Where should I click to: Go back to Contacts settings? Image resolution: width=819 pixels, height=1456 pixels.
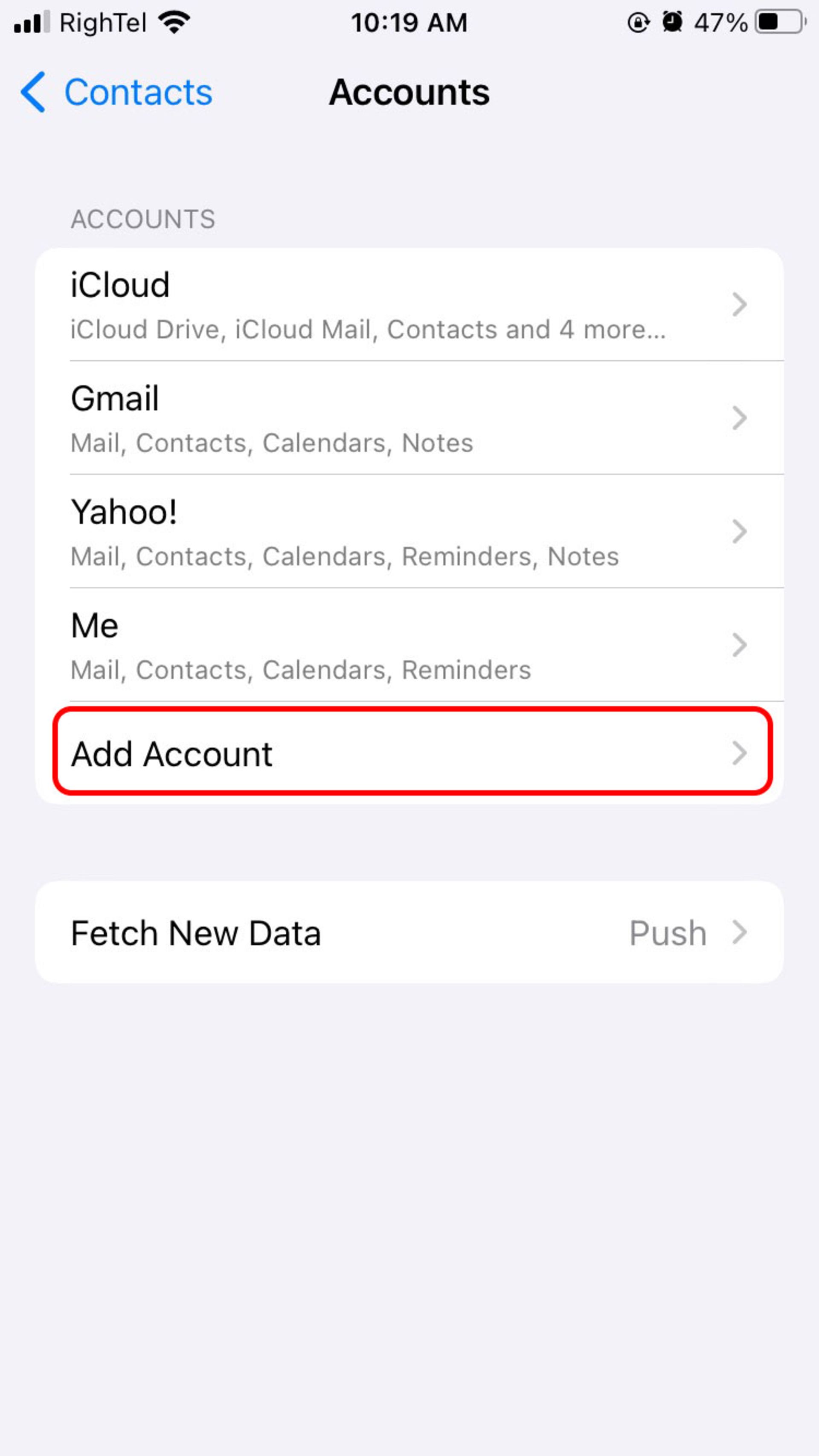point(117,92)
